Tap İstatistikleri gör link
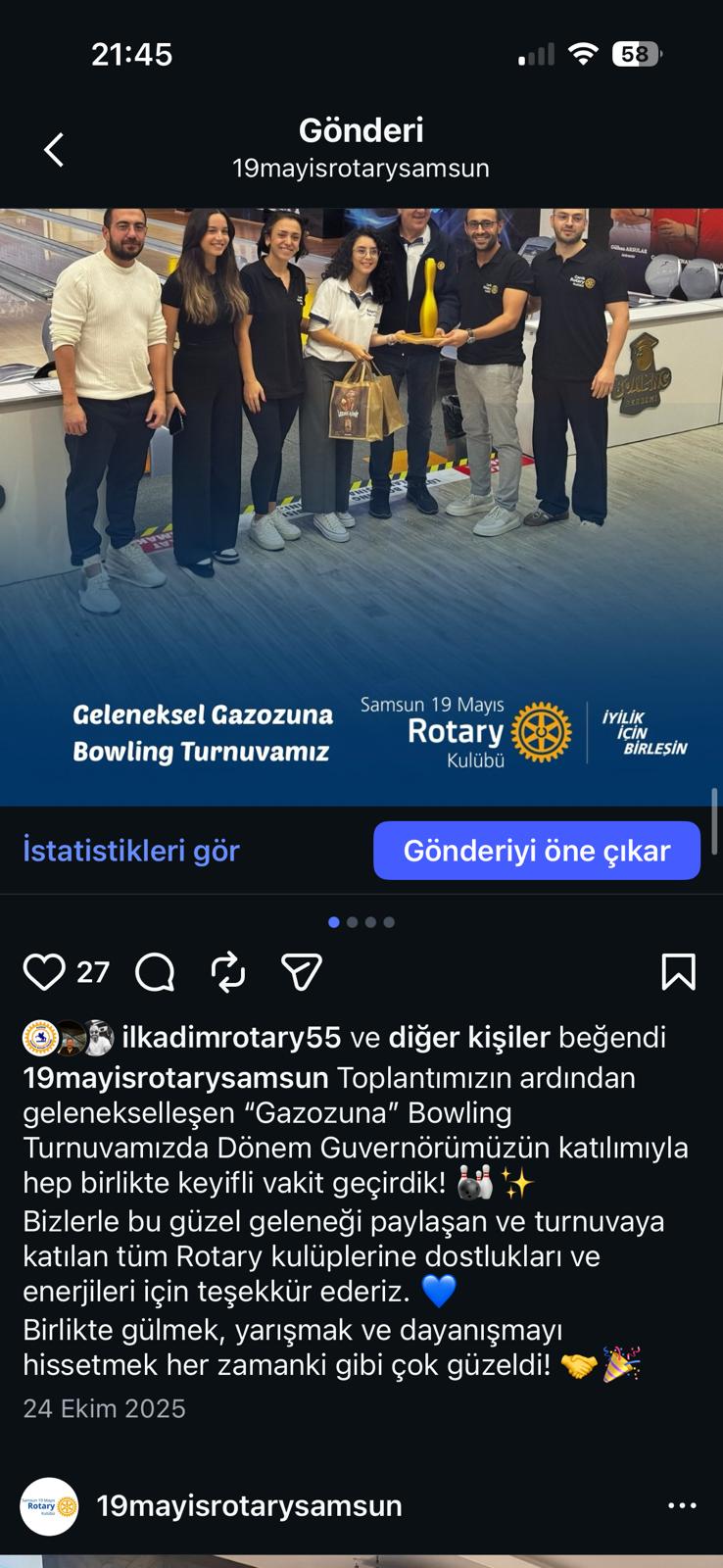This screenshot has height=1568, width=723. pyautogui.click(x=131, y=851)
